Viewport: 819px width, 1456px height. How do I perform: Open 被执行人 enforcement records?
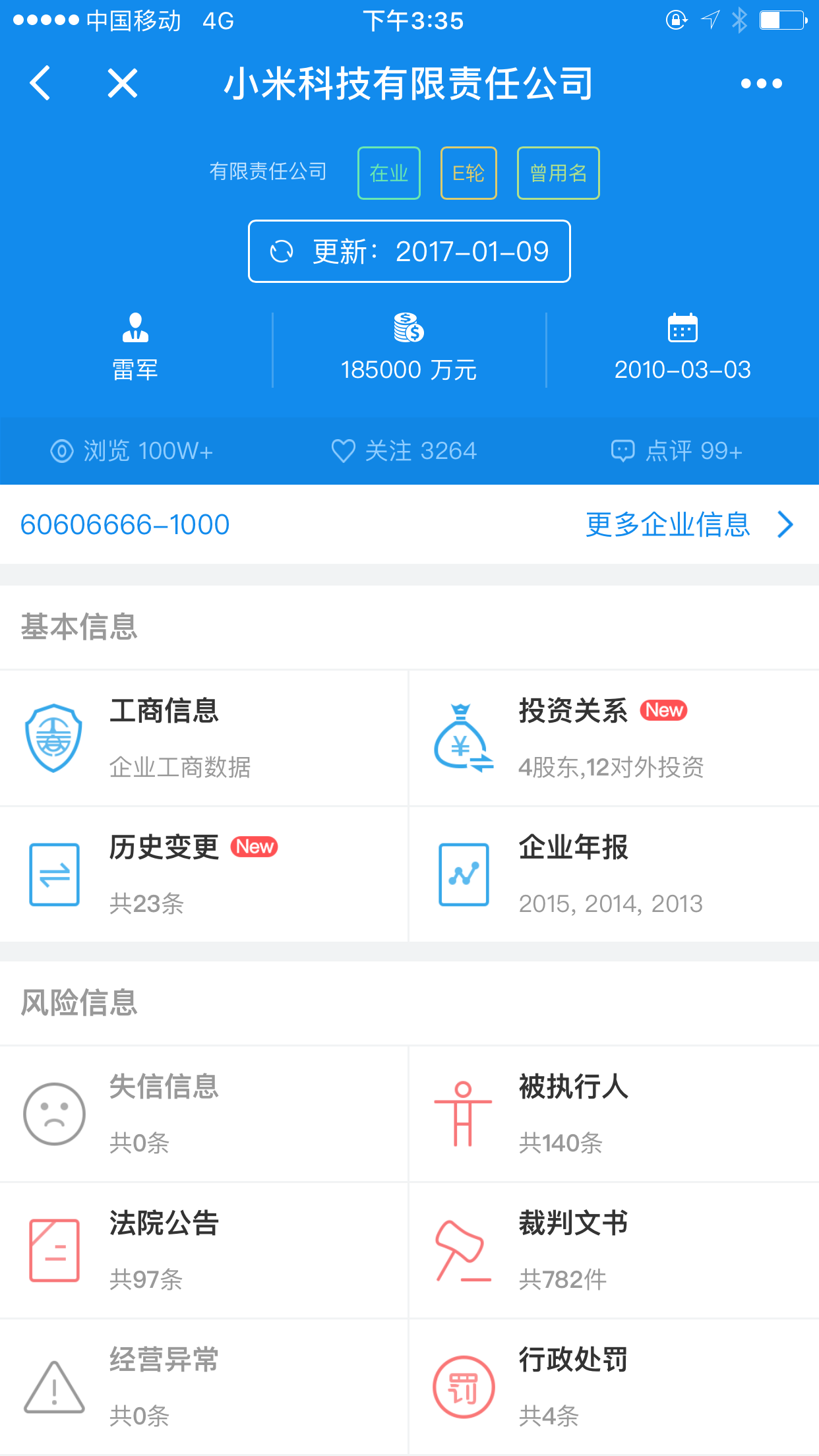613,1114
